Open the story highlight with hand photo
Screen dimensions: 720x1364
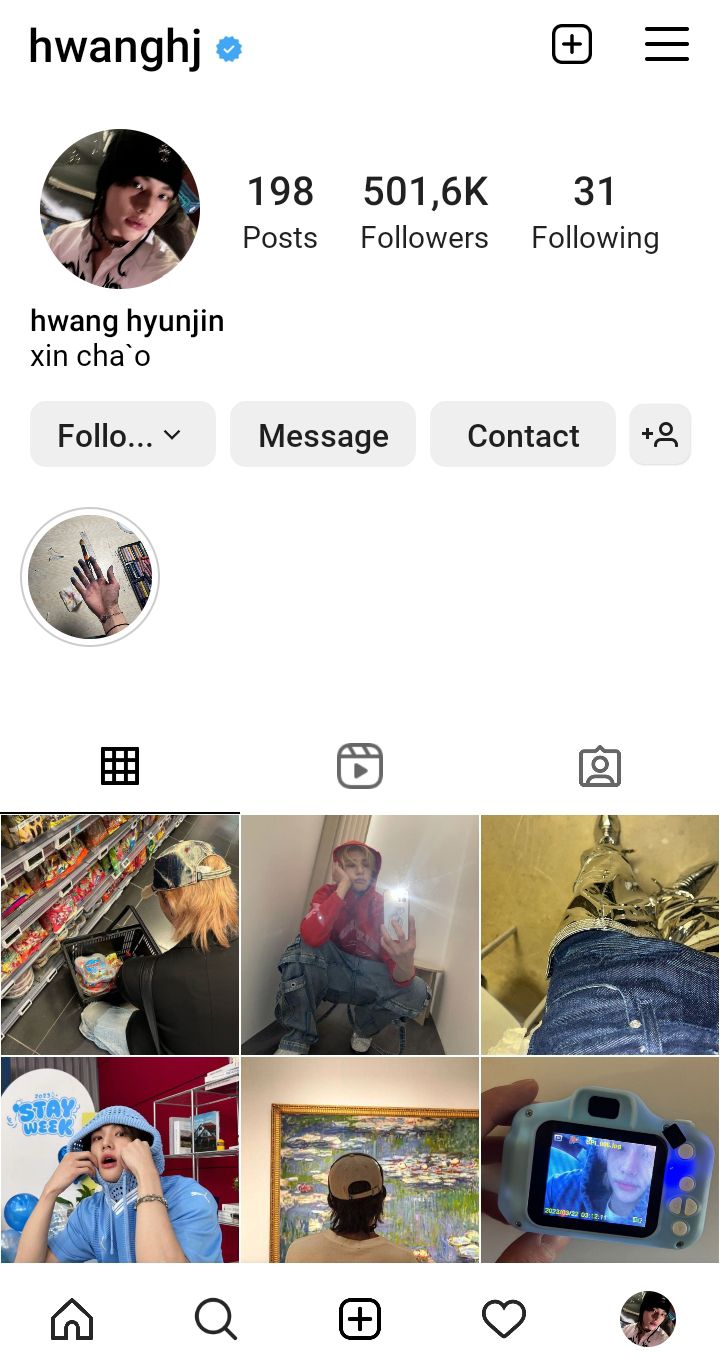[x=90, y=577]
